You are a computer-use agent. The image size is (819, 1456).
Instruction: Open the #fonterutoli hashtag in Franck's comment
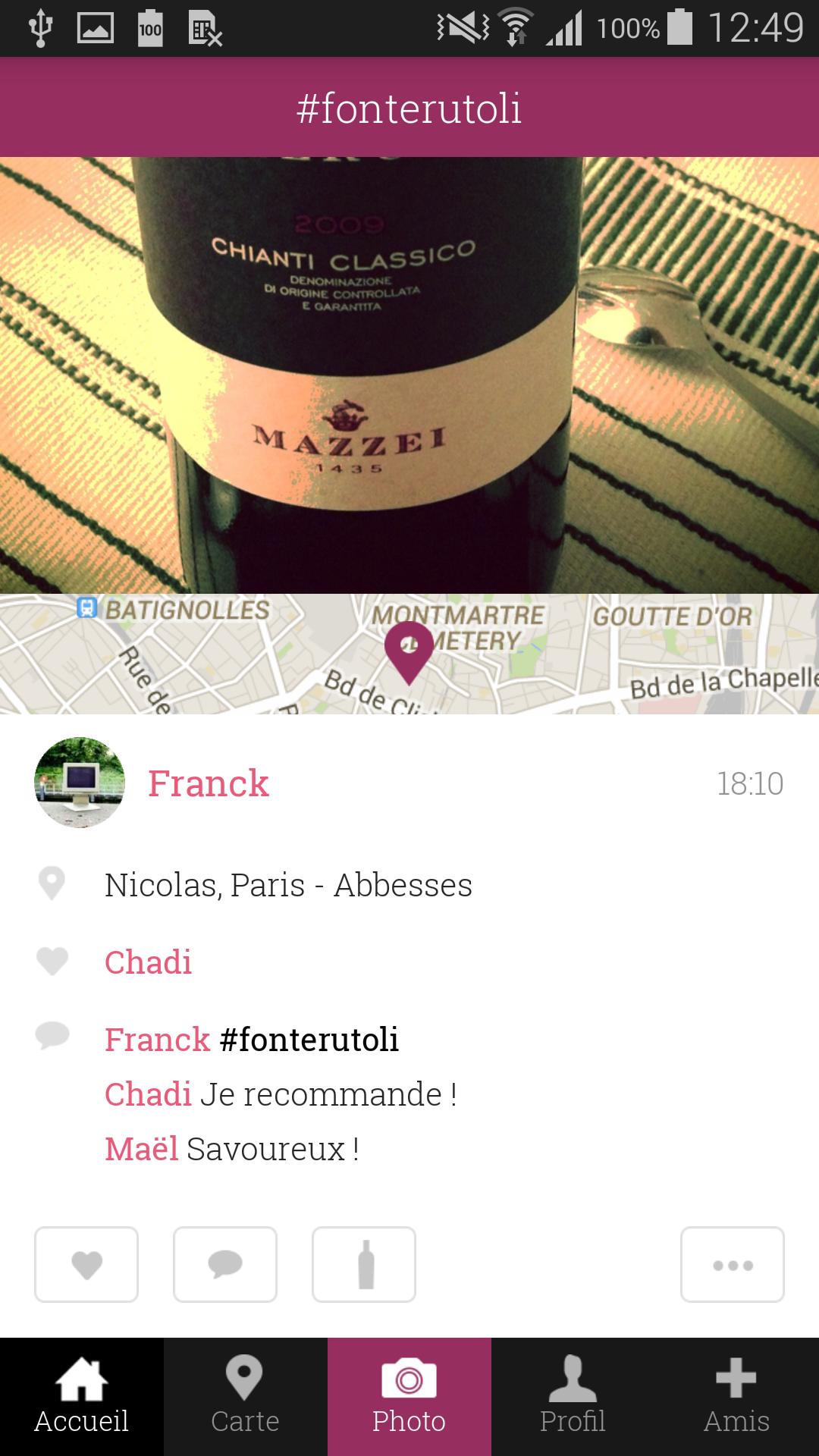(309, 1039)
